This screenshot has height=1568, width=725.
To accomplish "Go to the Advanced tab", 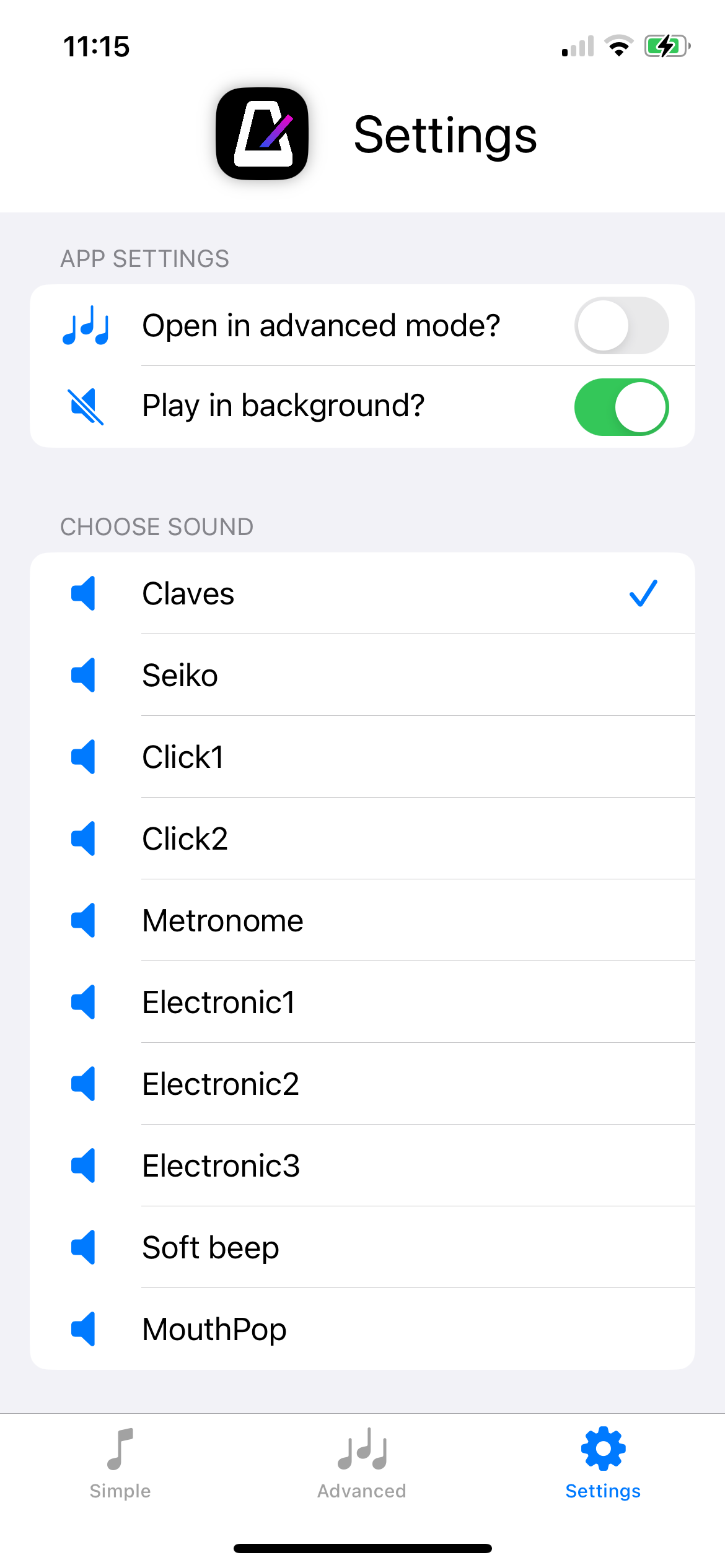I will [x=362, y=1464].
